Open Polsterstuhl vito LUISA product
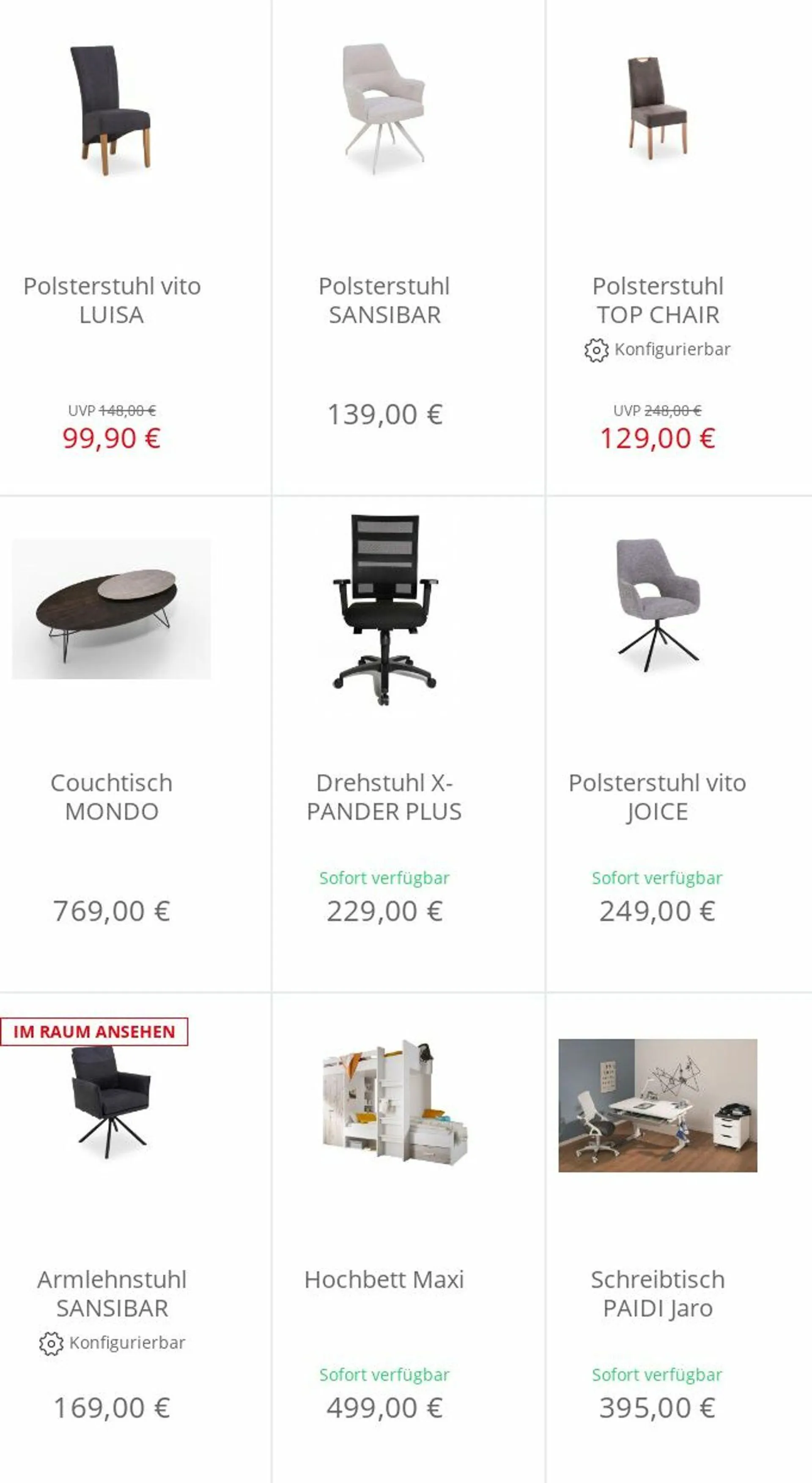Image resolution: width=812 pixels, height=1483 pixels. click(x=112, y=300)
